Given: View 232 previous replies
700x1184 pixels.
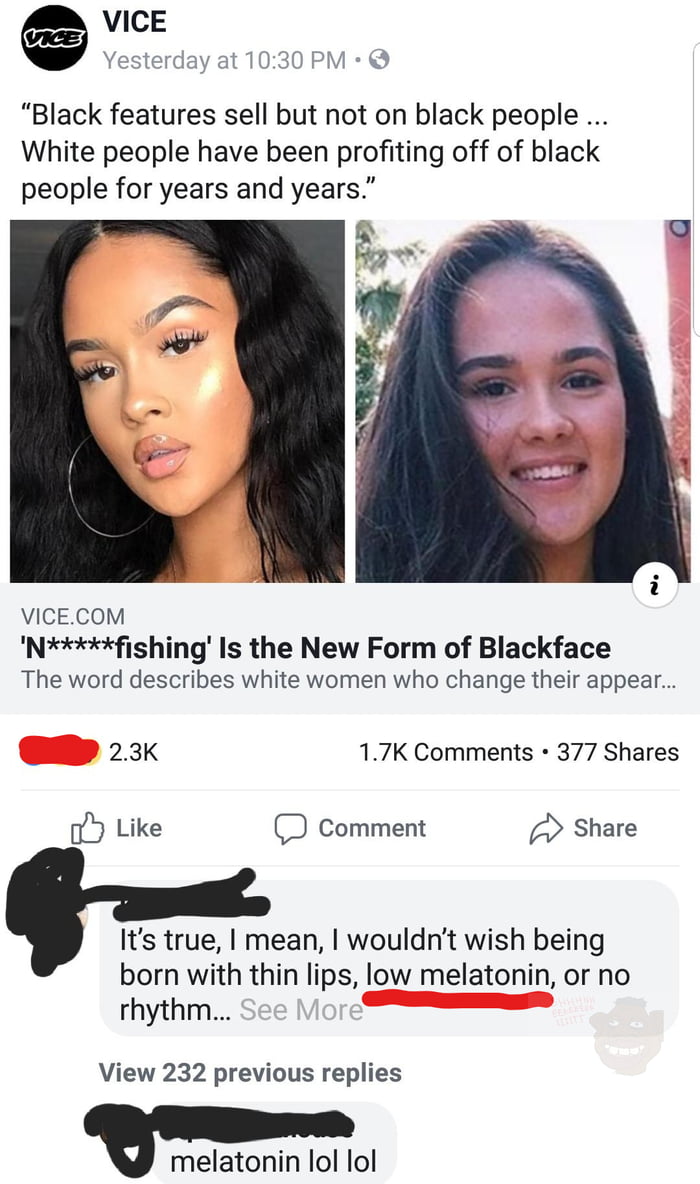Looking at the screenshot, I should tap(250, 1073).
